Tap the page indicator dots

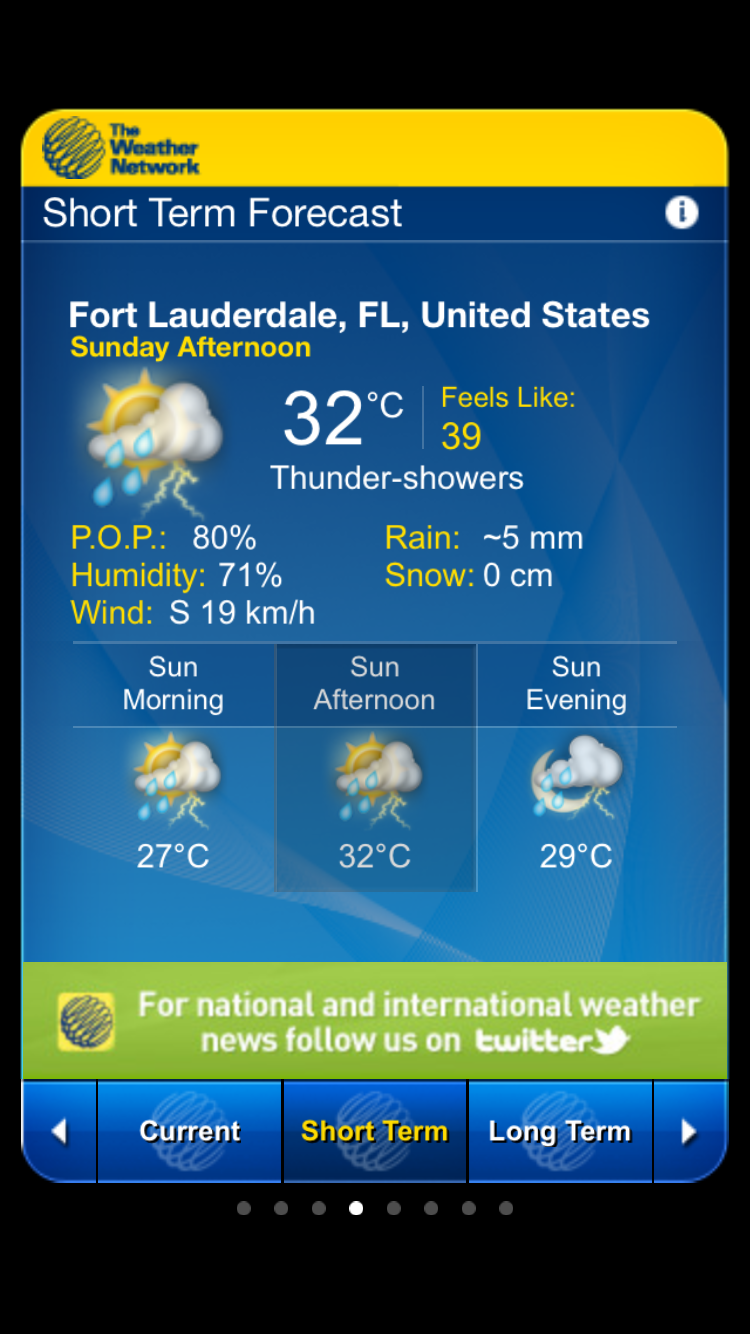click(375, 1208)
